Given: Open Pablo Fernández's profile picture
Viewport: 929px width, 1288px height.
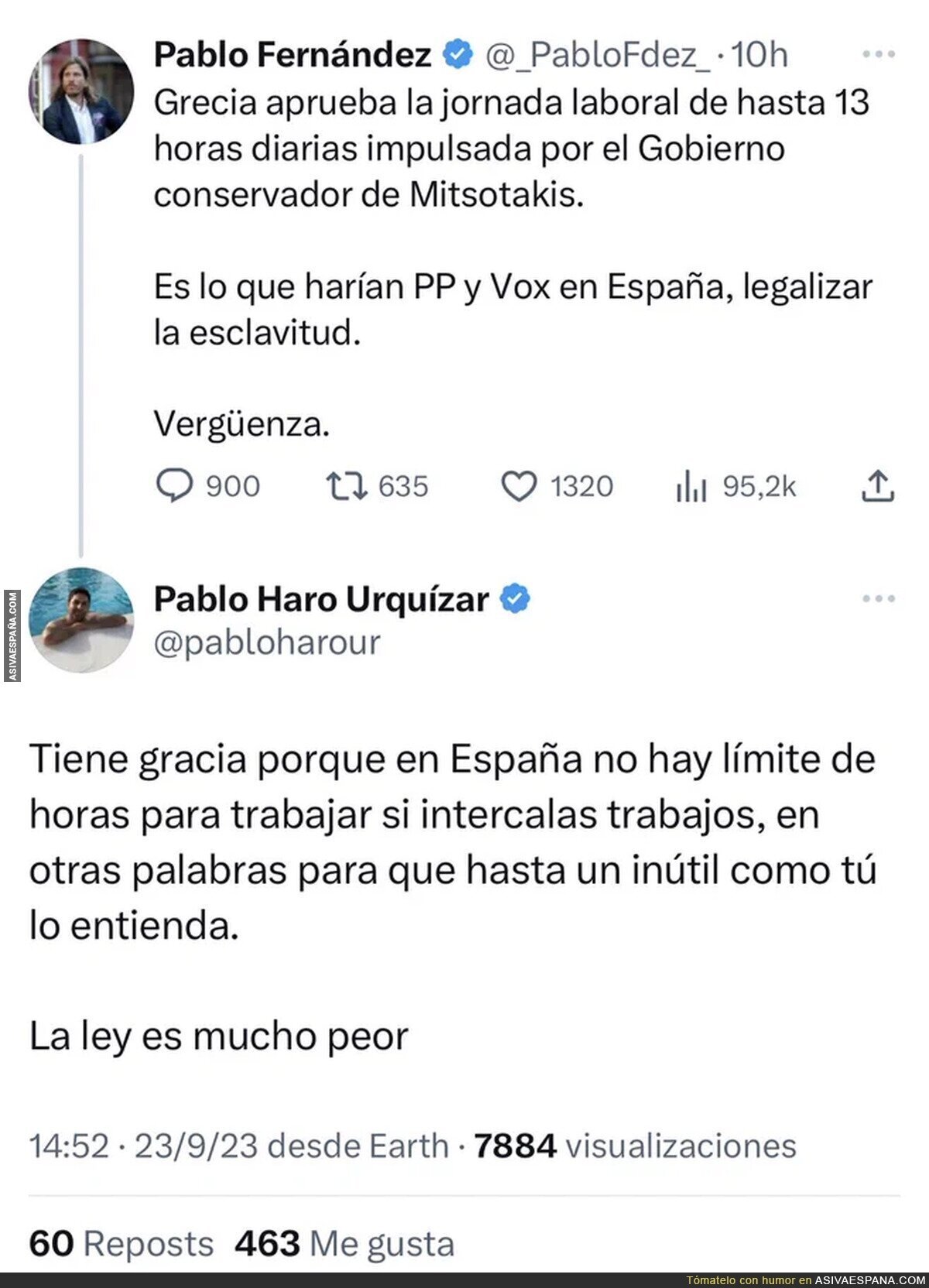Looking at the screenshot, I should tap(81, 91).
